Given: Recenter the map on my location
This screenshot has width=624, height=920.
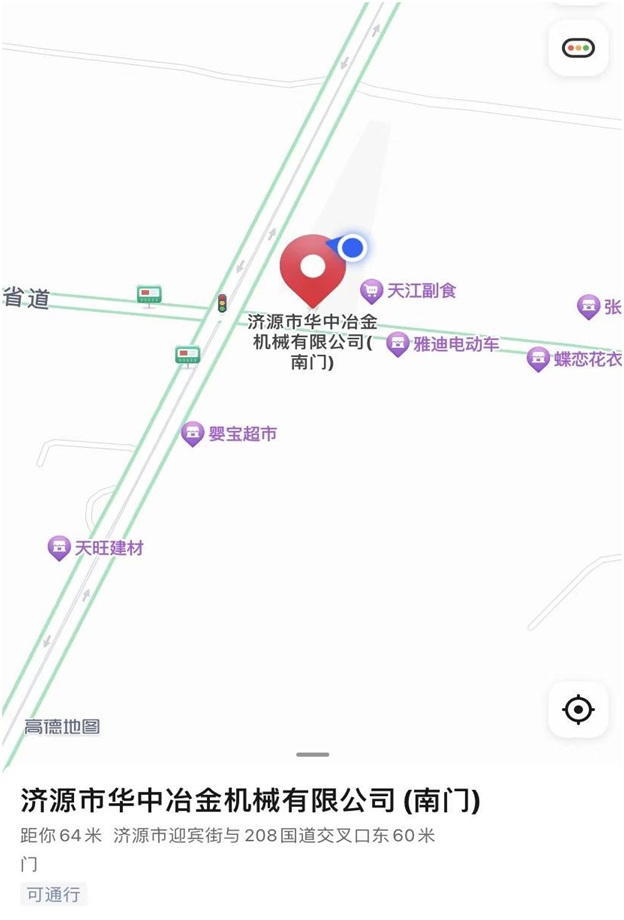Looking at the screenshot, I should (x=578, y=710).
